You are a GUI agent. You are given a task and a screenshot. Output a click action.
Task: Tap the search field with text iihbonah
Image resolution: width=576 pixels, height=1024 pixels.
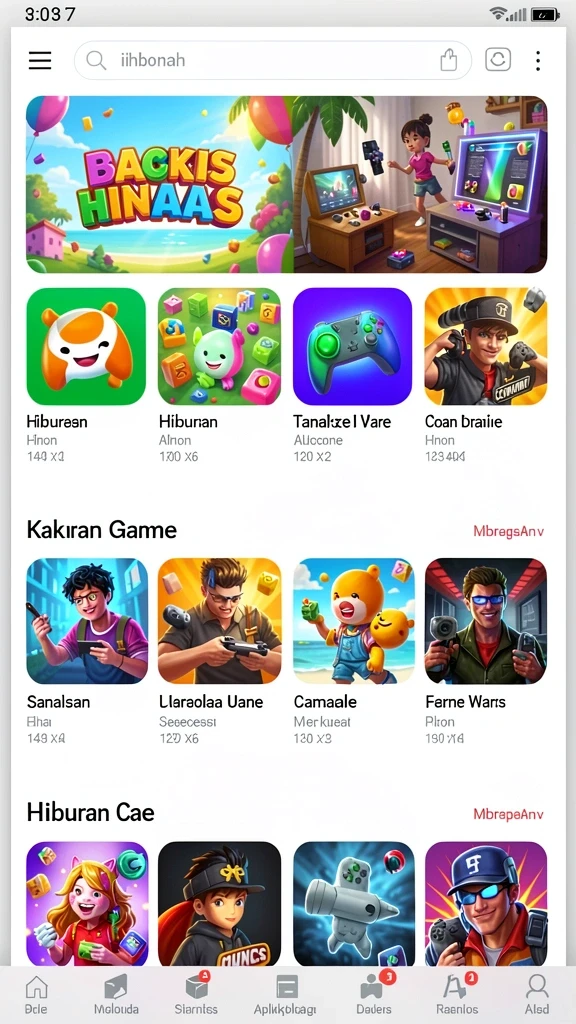(x=273, y=60)
